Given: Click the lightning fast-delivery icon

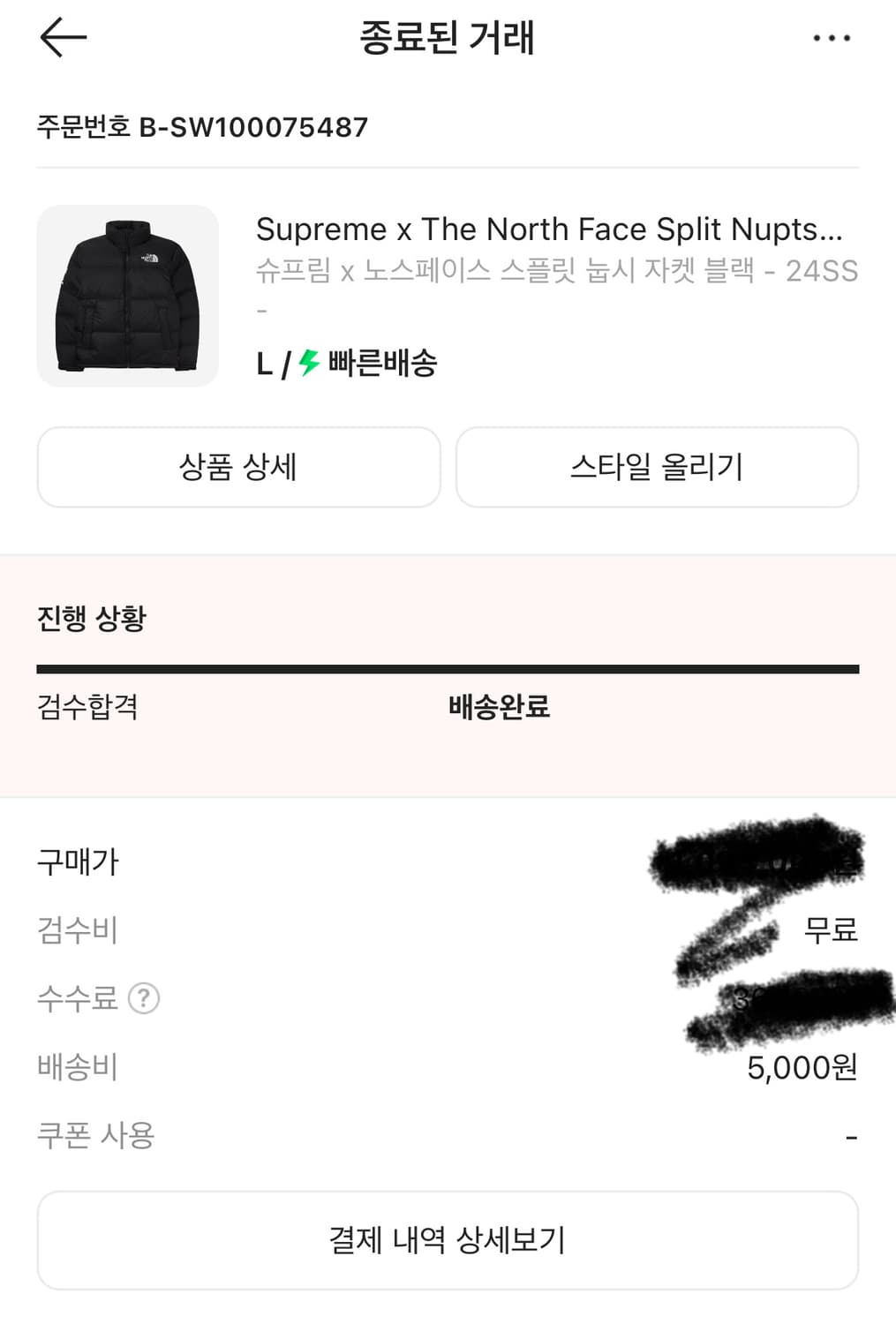Looking at the screenshot, I should click(305, 362).
